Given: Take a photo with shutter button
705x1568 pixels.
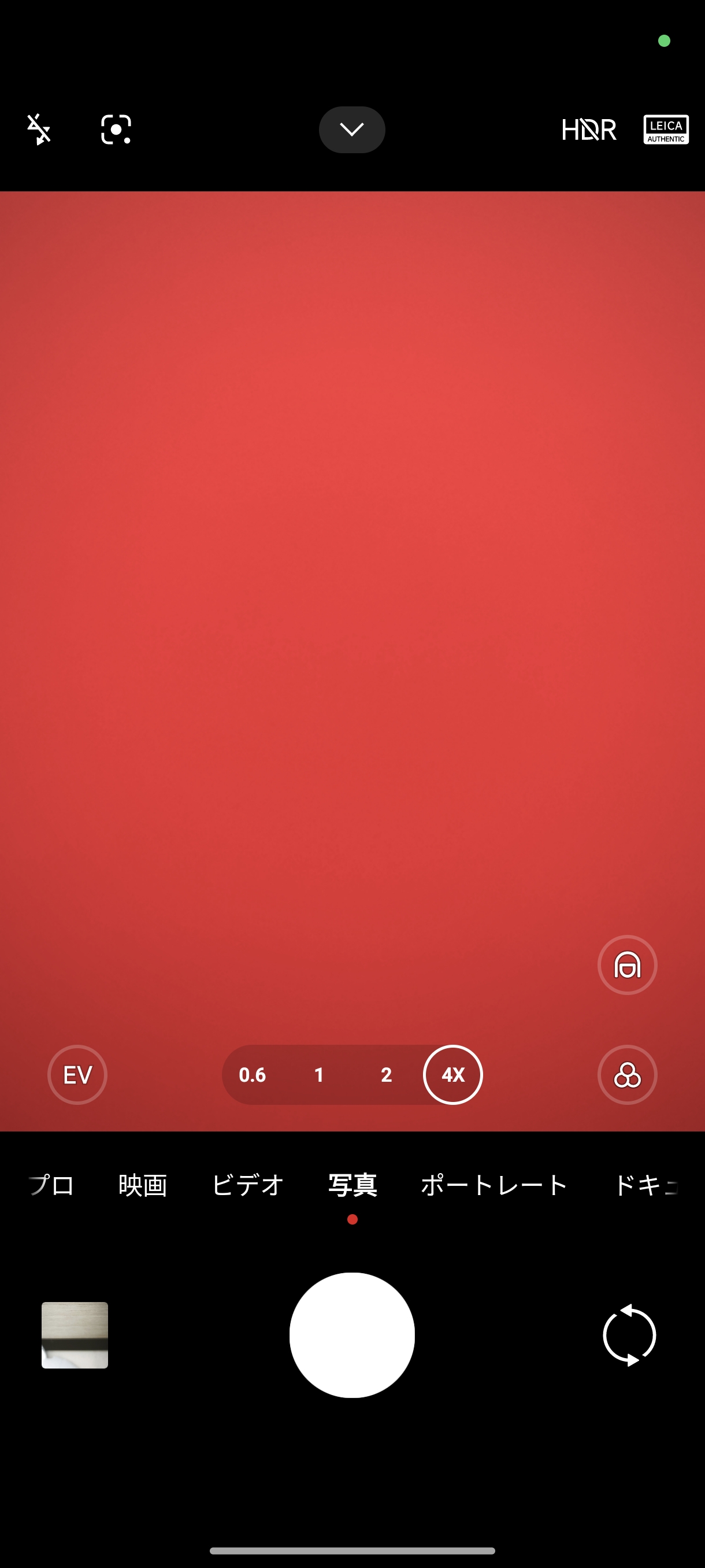Looking at the screenshot, I should tap(351, 1334).
